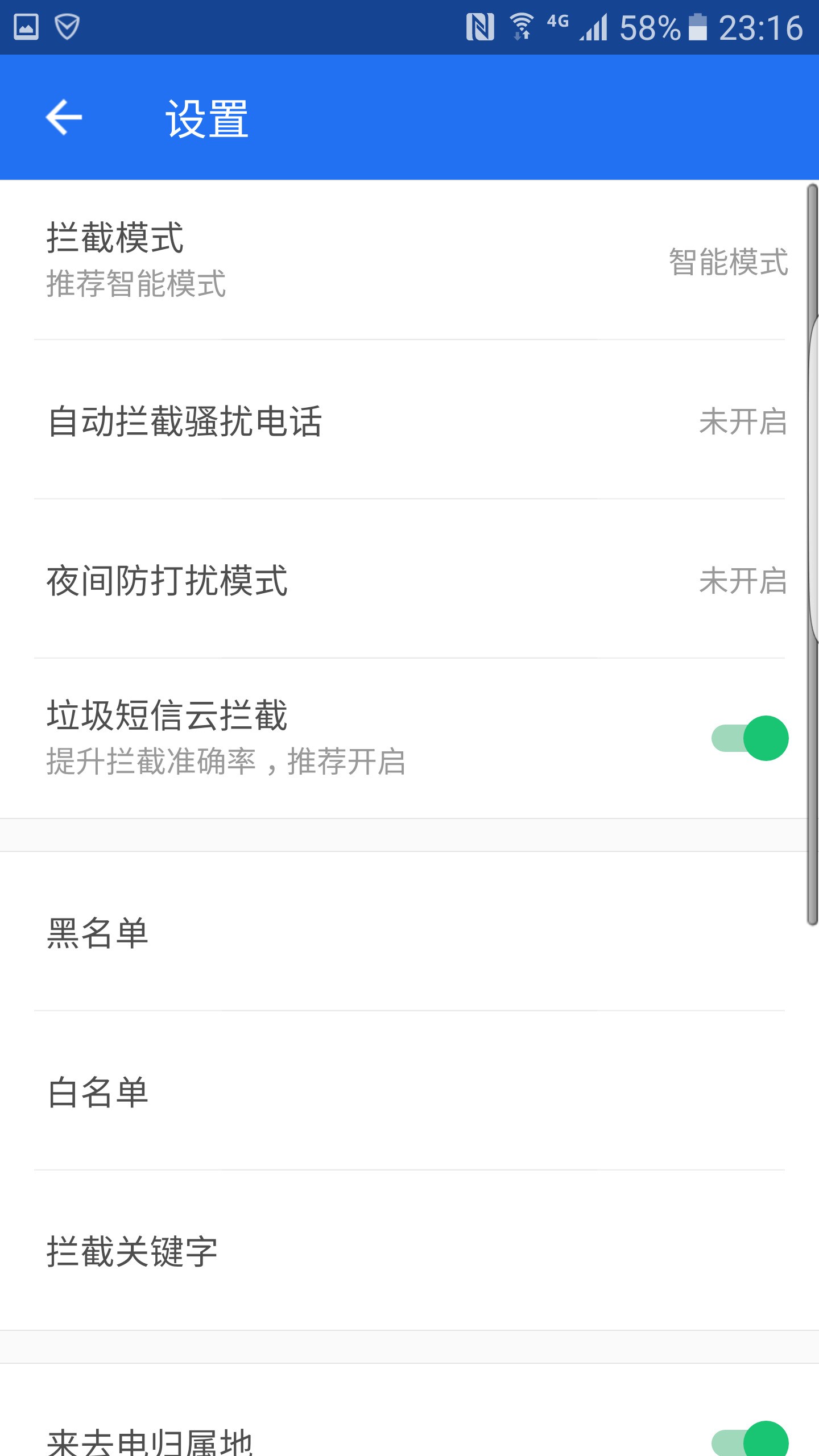
Task: Open 夜间防打扰模式 setting
Action: pos(409,579)
